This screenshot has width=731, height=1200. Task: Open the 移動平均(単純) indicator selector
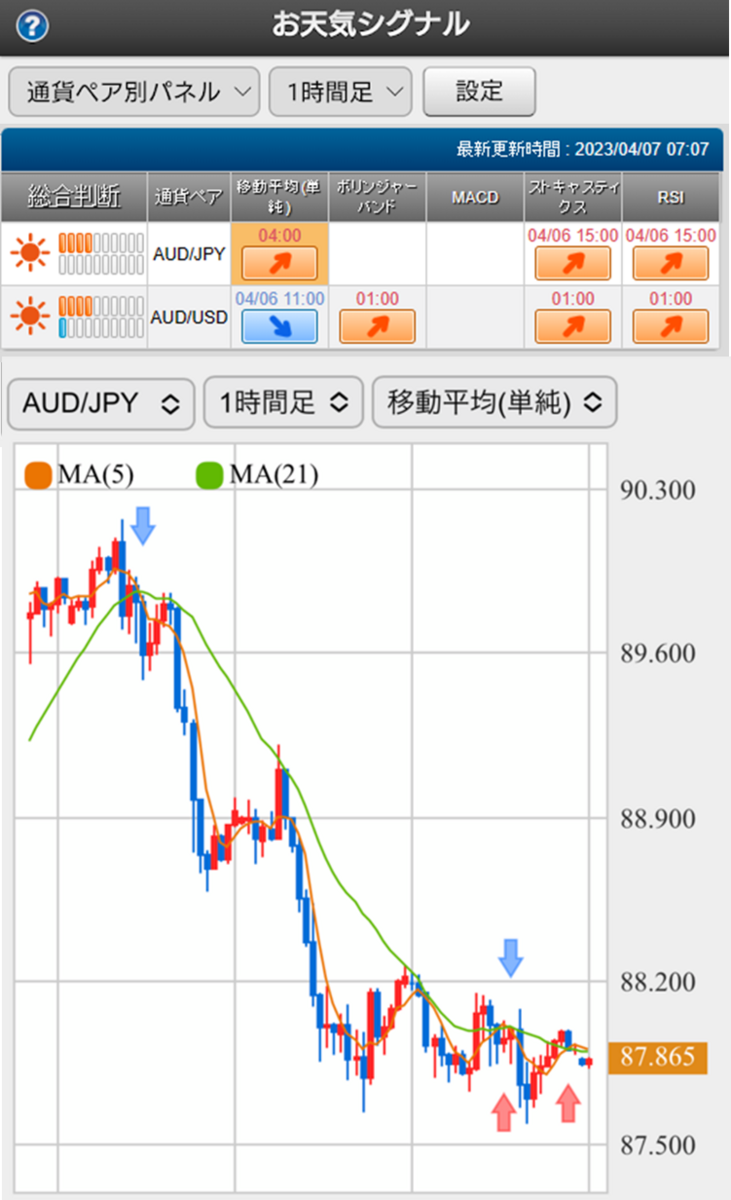(x=494, y=404)
